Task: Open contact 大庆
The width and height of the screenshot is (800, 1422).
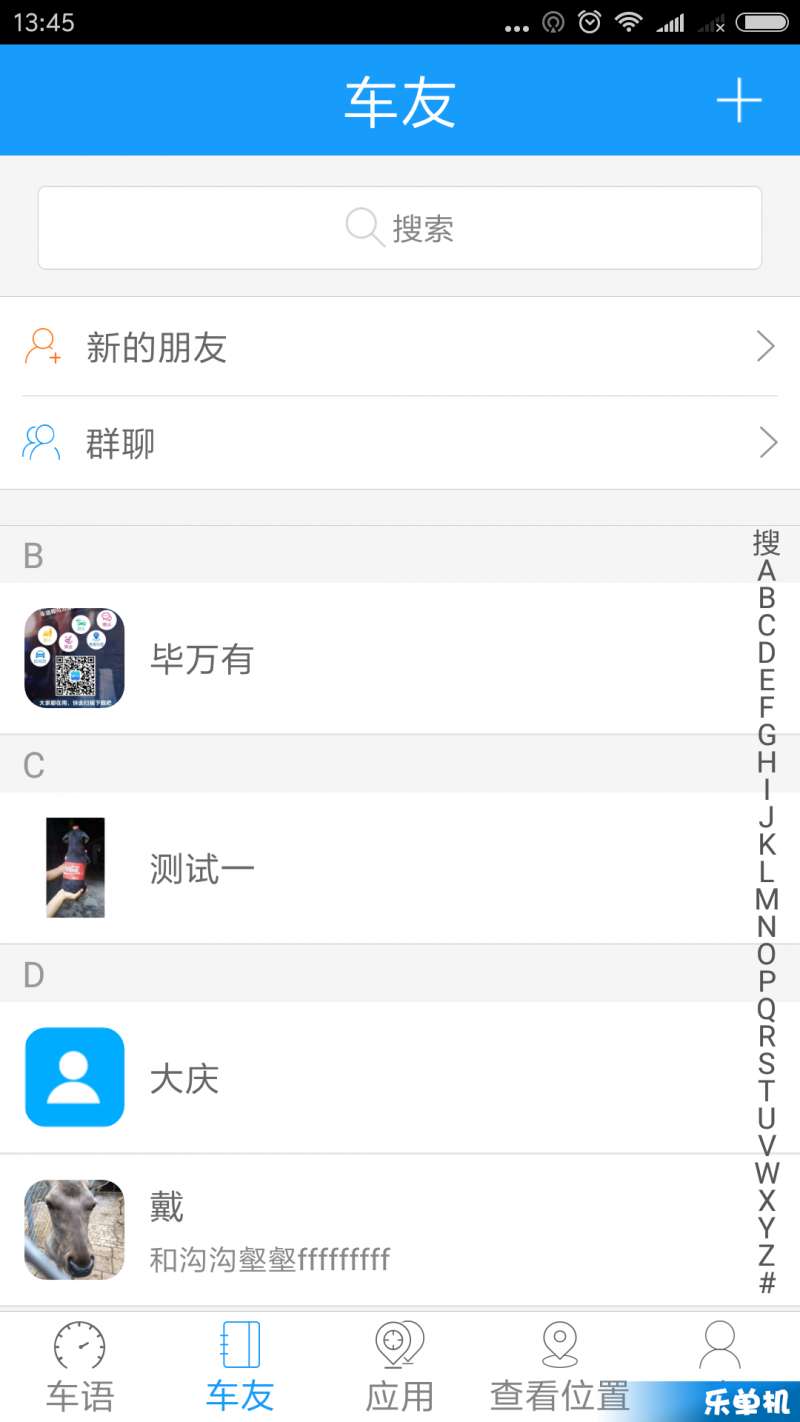Action: 400,1078
